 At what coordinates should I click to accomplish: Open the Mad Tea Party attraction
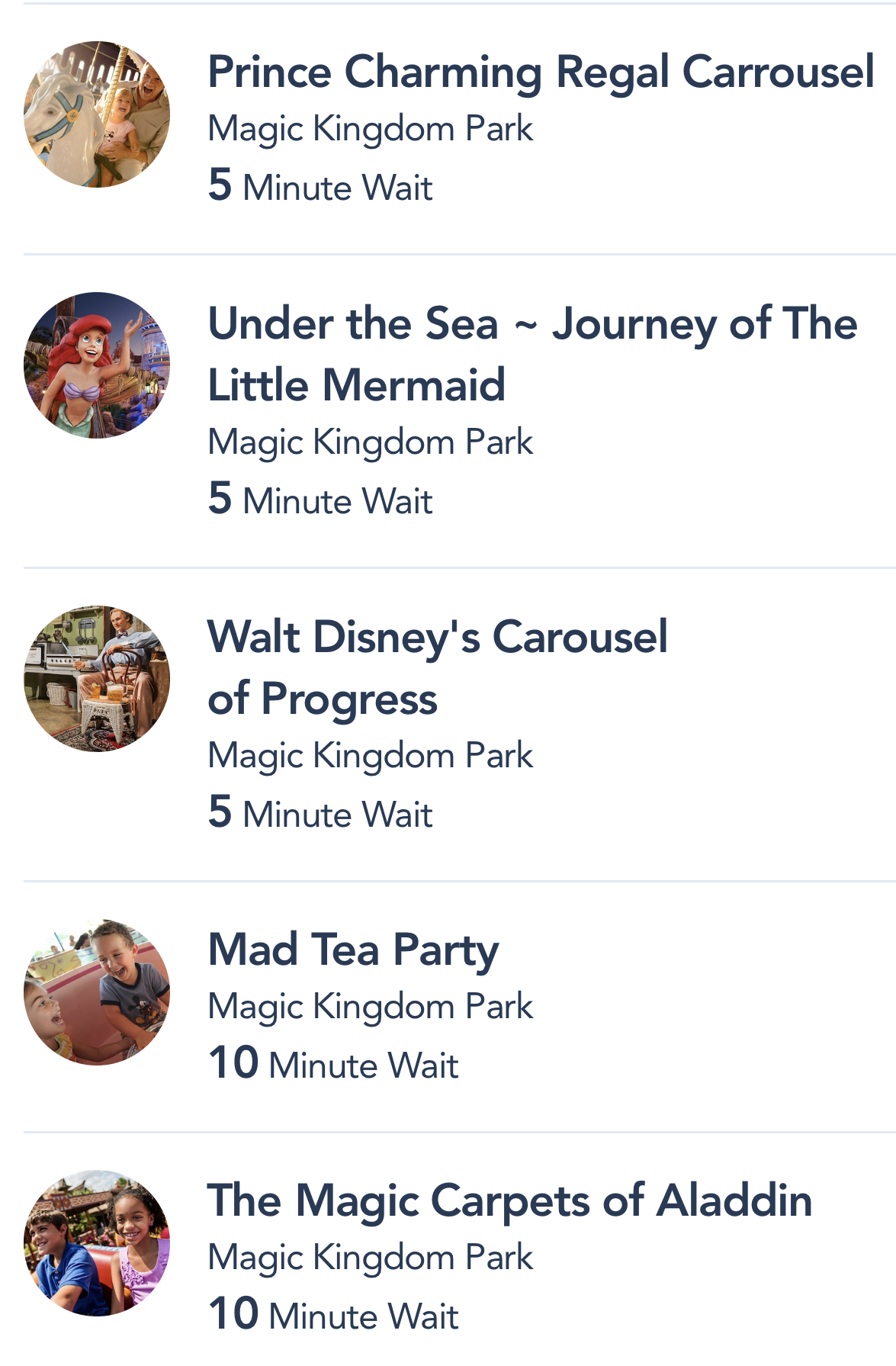[x=353, y=951]
